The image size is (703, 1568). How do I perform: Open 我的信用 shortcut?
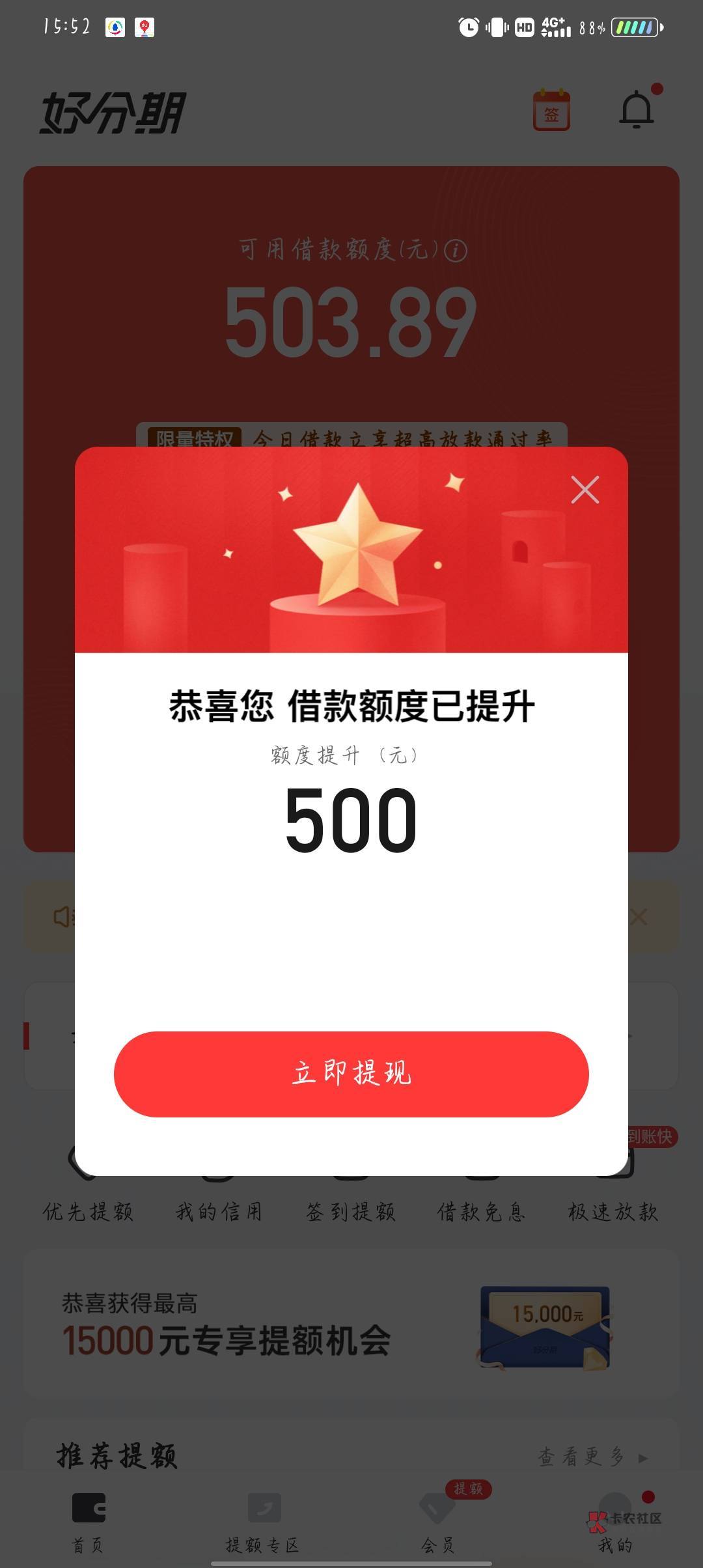tap(219, 1212)
